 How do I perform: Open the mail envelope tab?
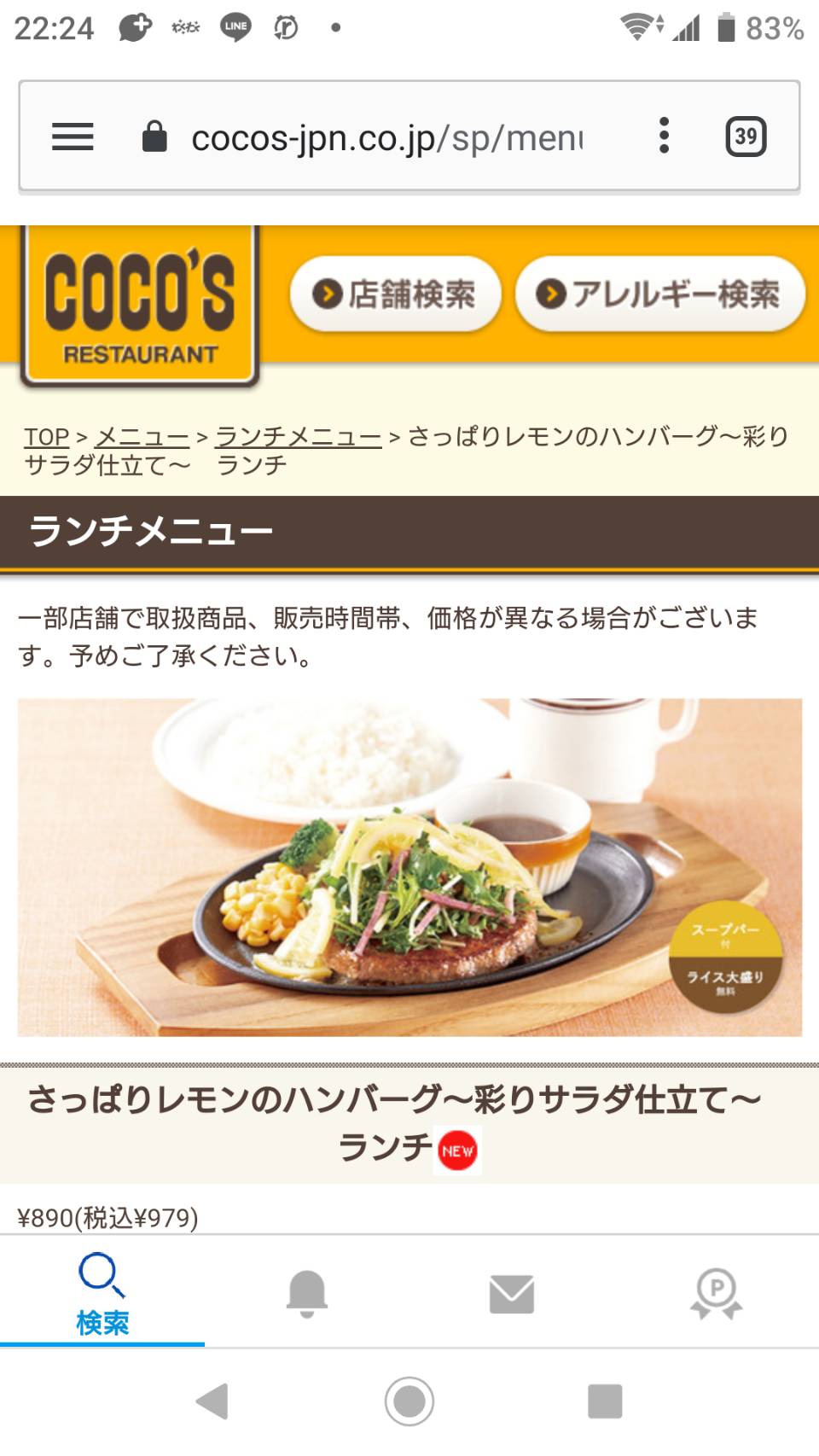[512, 1292]
